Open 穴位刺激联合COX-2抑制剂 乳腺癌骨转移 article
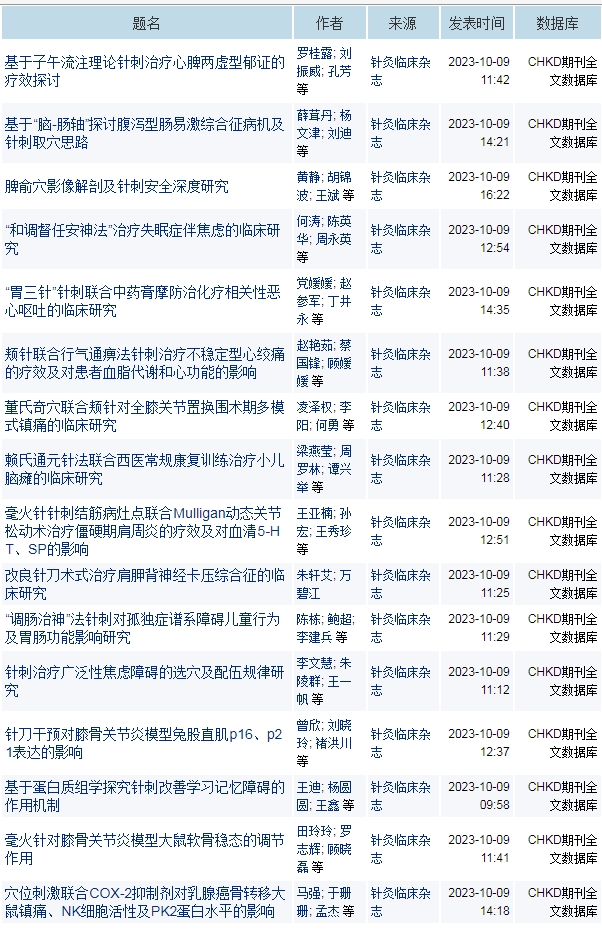The height and width of the screenshot is (929, 602). tap(144, 902)
